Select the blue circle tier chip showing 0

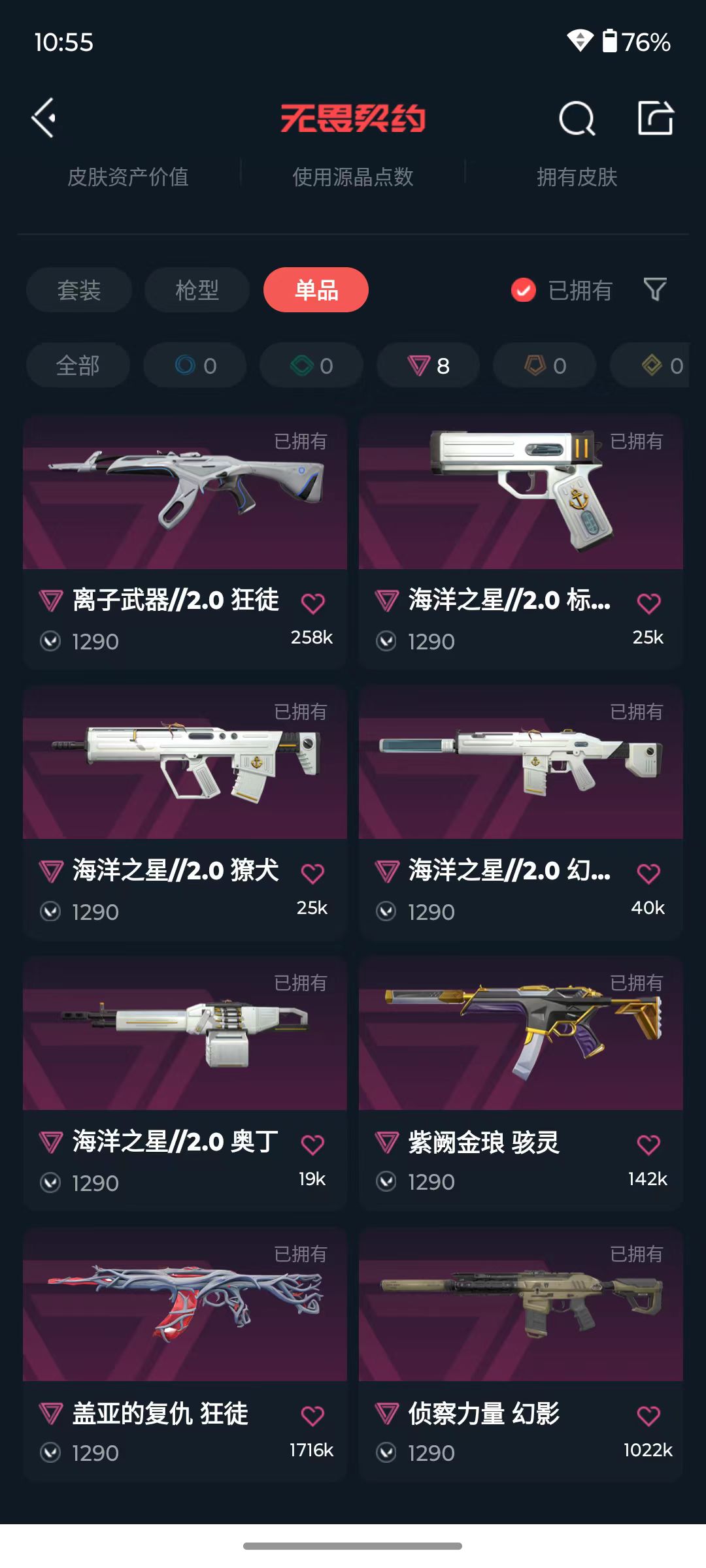point(195,365)
